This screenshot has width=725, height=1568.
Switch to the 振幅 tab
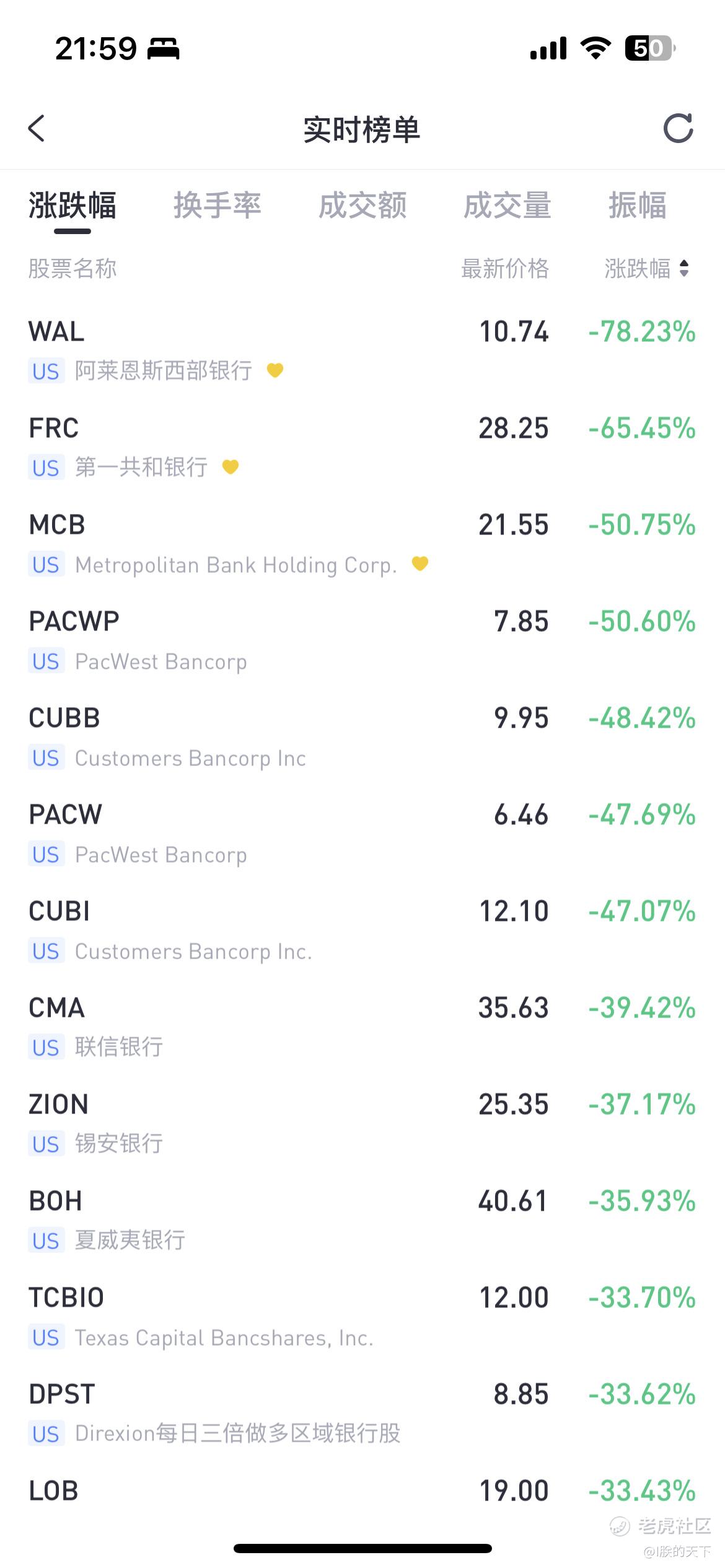637,206
